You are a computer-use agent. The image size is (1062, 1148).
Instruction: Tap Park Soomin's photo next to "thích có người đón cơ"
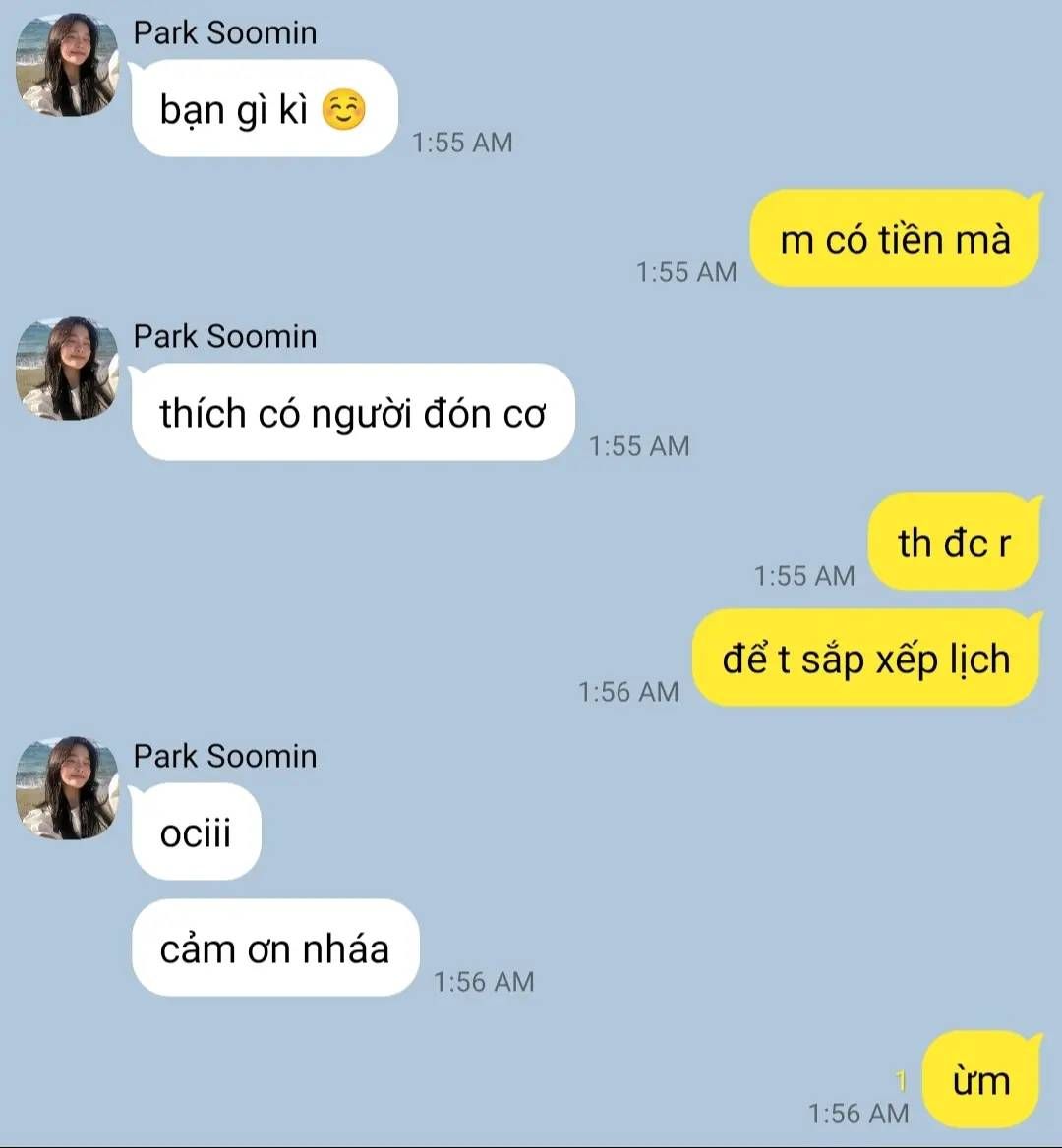pyautogui.click(x=67, y=369)
